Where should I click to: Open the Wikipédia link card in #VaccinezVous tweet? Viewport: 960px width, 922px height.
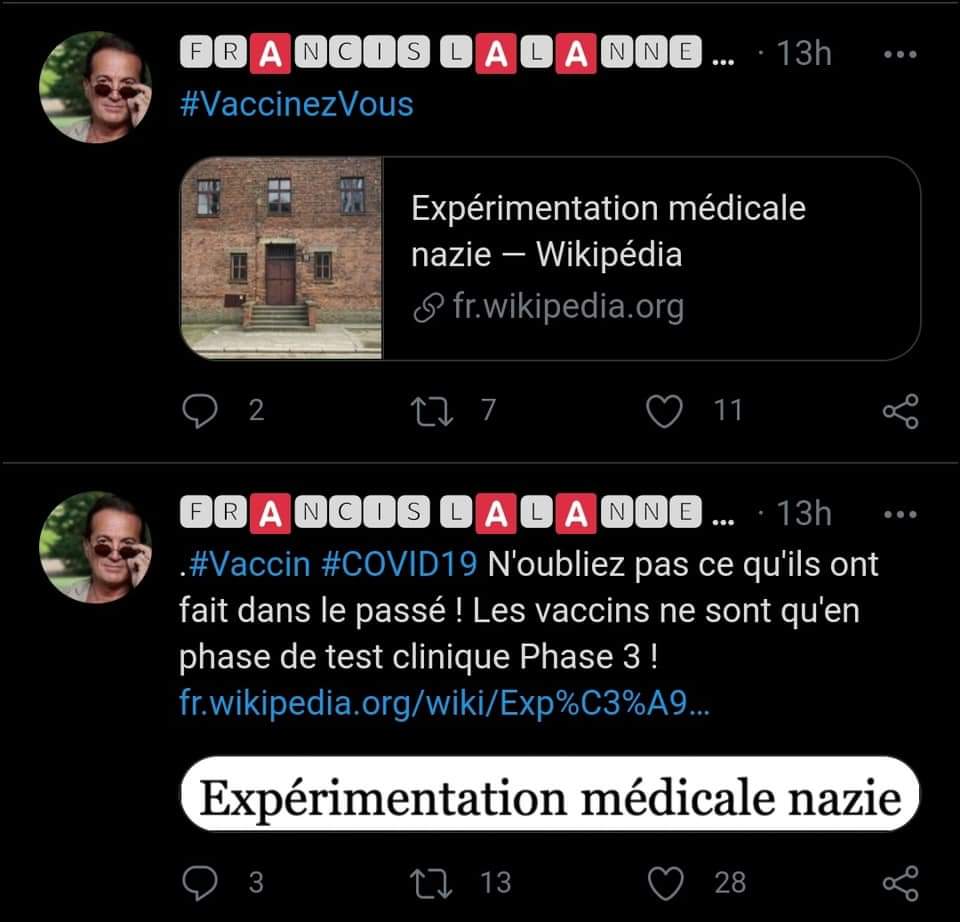550,258
